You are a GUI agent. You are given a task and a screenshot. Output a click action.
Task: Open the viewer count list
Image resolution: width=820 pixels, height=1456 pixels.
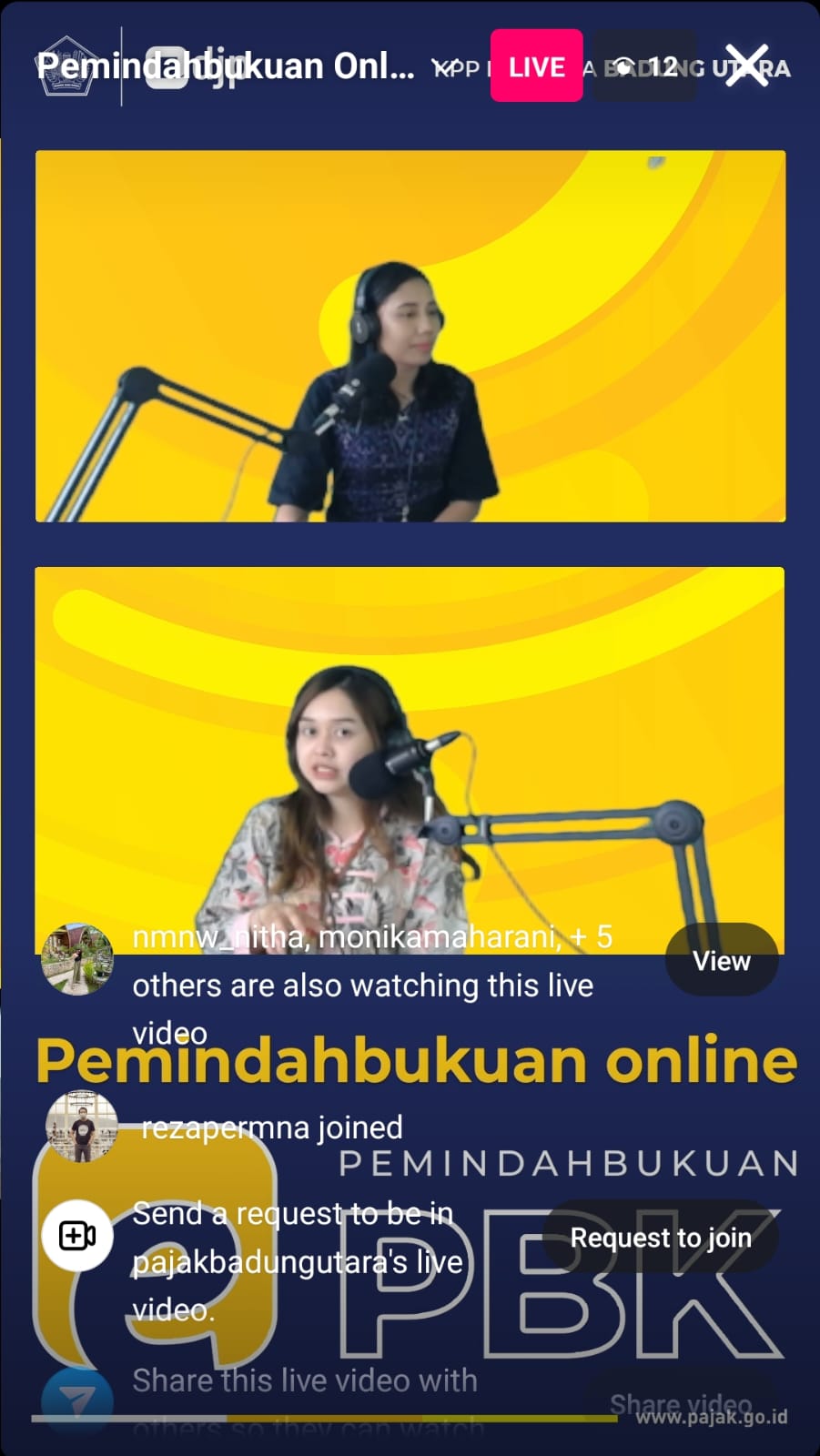click(645, 66)
